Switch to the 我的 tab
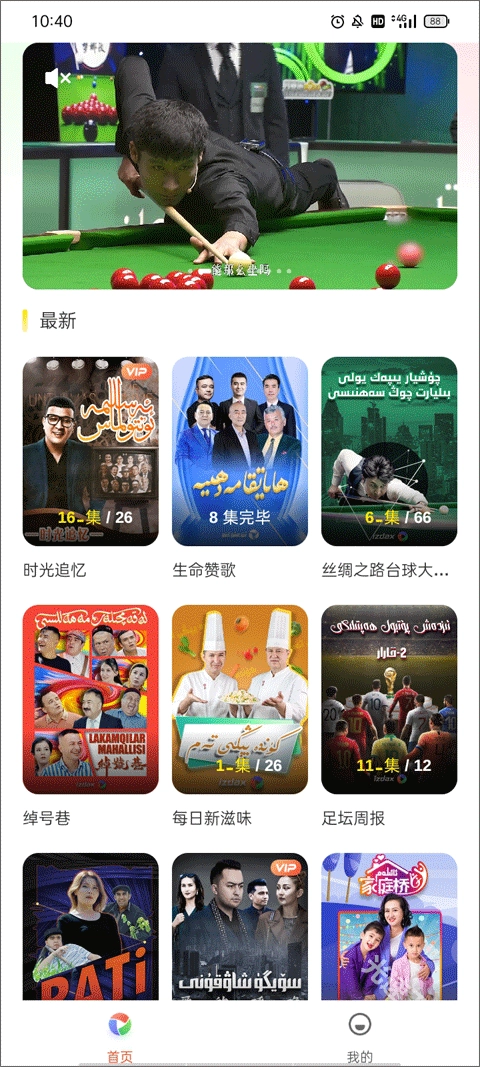The image size is (480, 1067). pyautogui.click(x=359, y=1037)
